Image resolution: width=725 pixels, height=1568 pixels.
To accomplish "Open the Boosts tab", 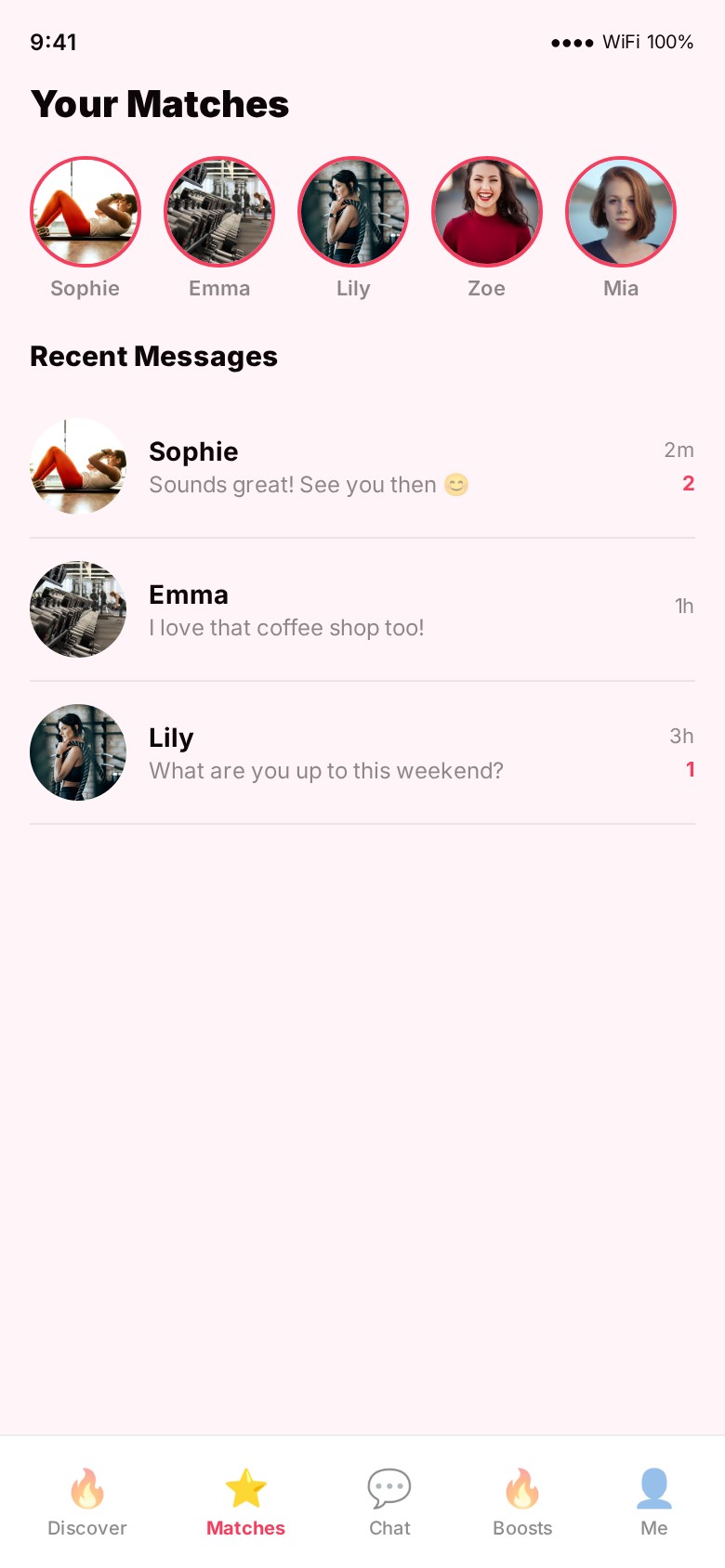I will (522, 1502).
